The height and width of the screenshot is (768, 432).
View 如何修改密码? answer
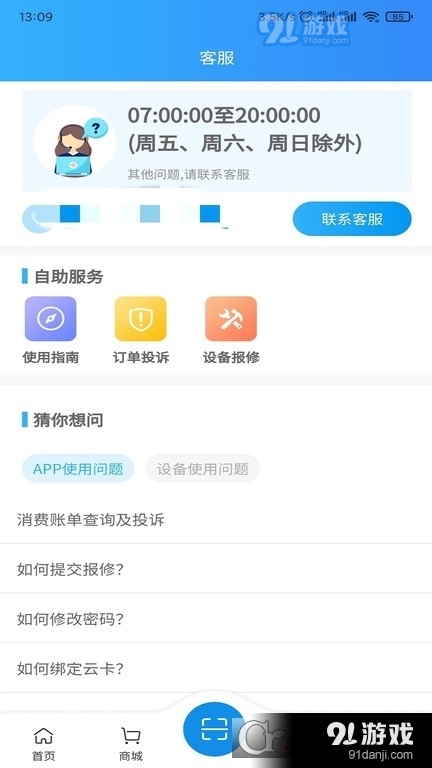coord(216,619)
